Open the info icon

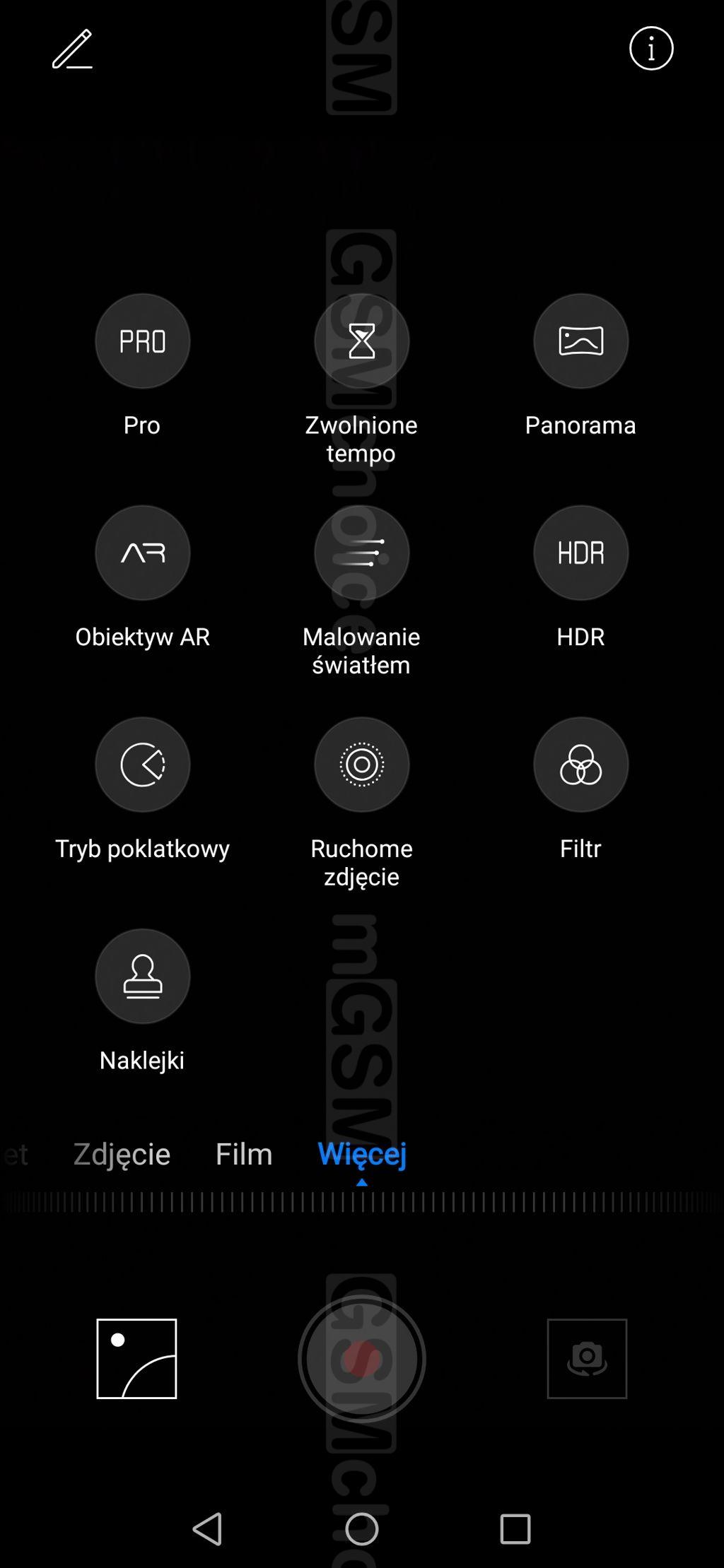pos(651,49)
